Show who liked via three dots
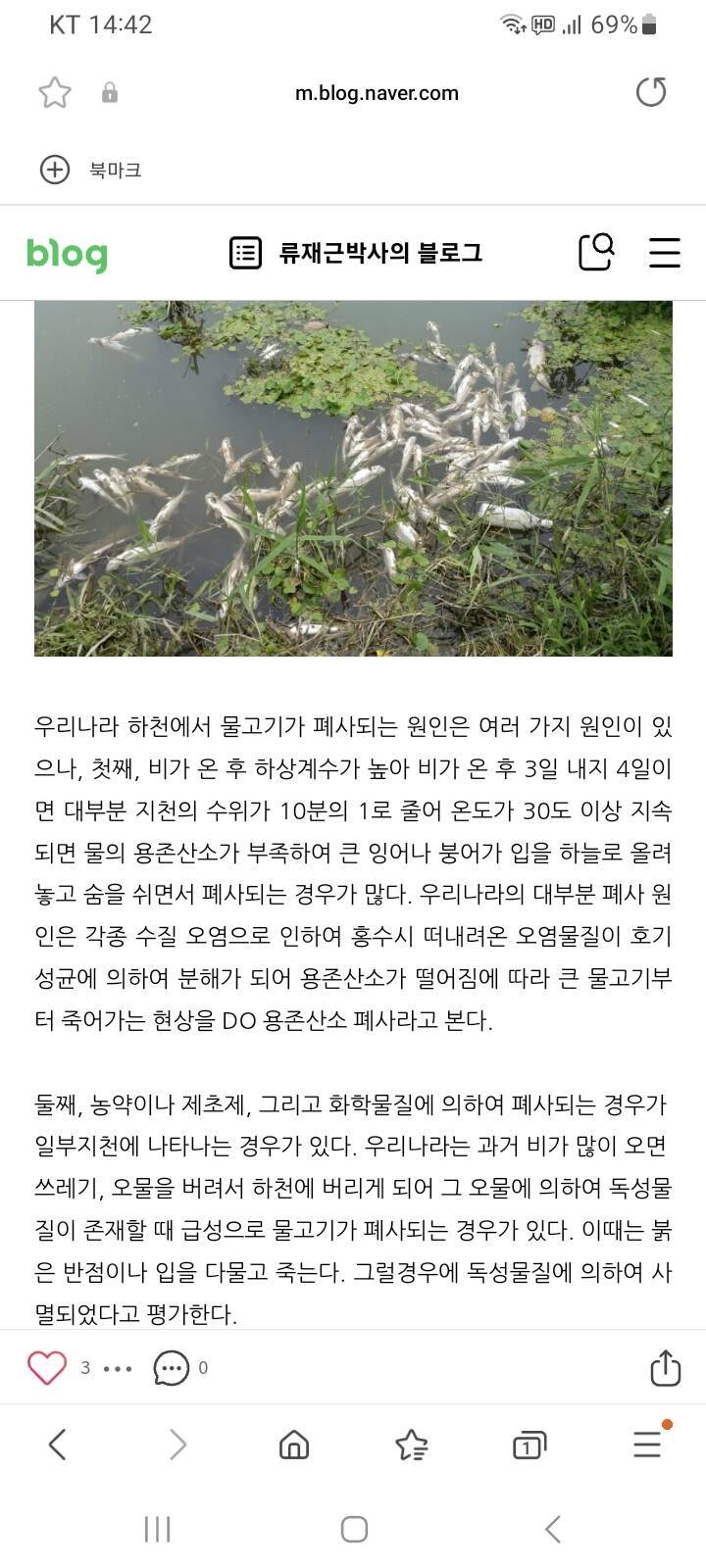Viewport: 706px width, 1568px height. 118,1368
